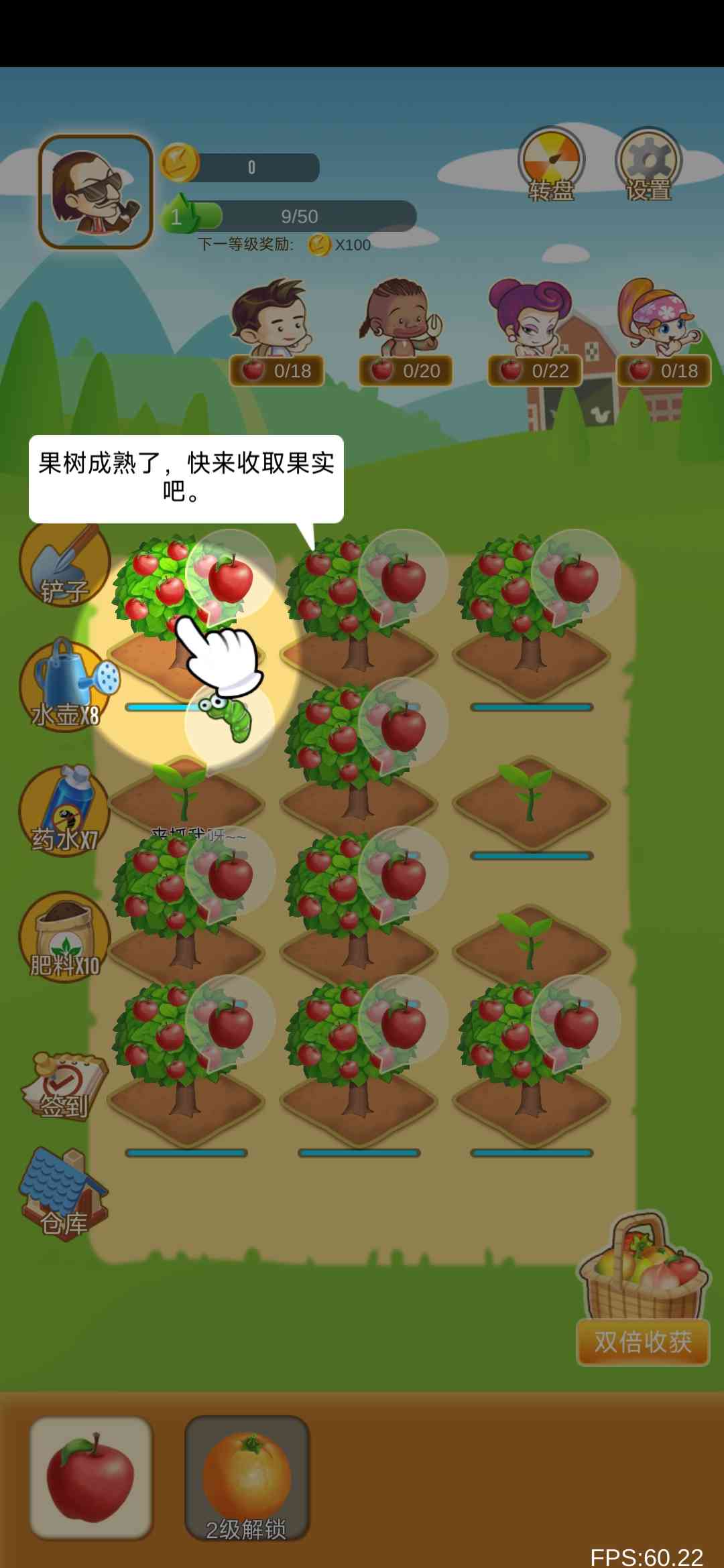724x1568 pixels.
Task: Open 签到 daily check-in
Action: point(64,1086)
